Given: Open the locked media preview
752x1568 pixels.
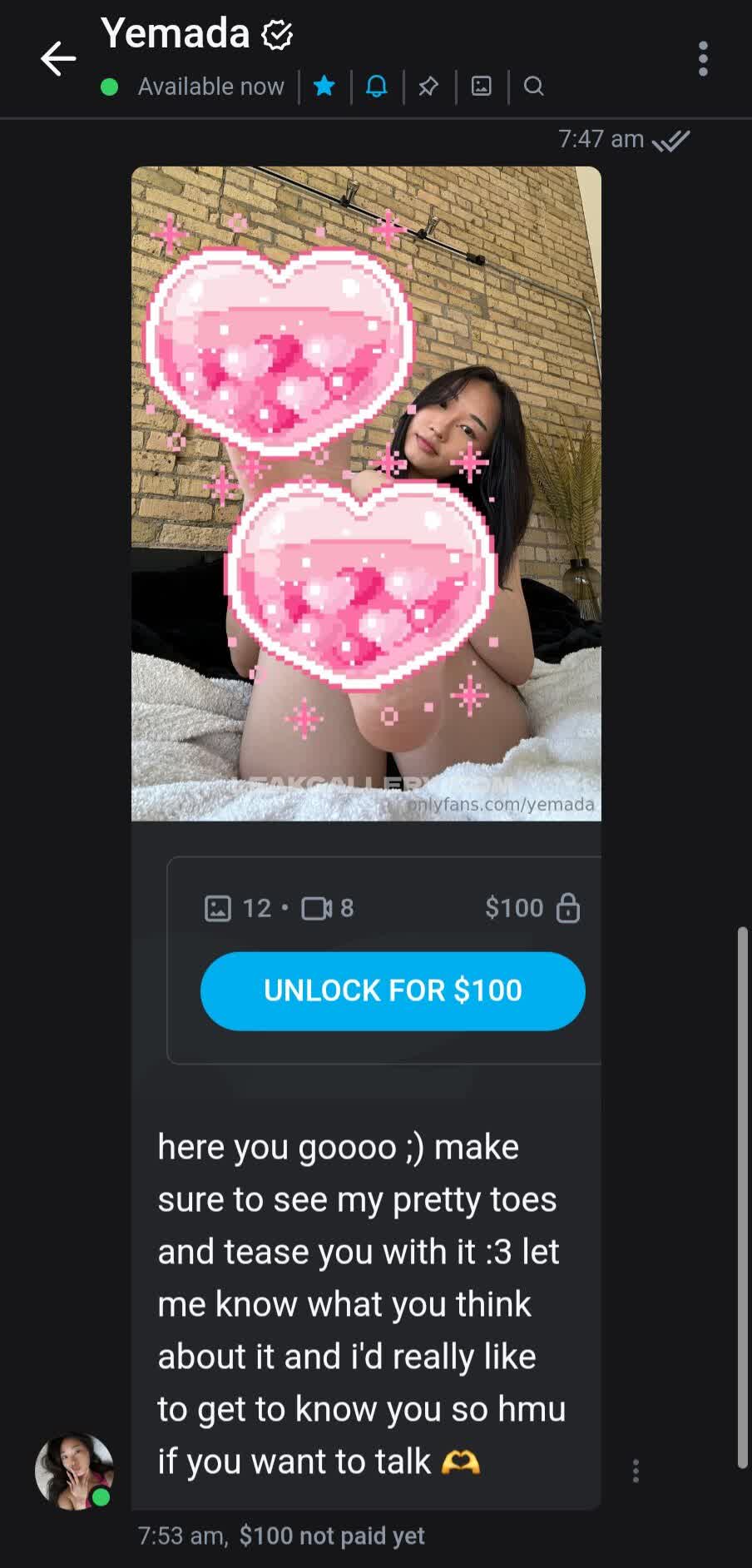Looking at the screenshot, I should (x=366, y=493).
